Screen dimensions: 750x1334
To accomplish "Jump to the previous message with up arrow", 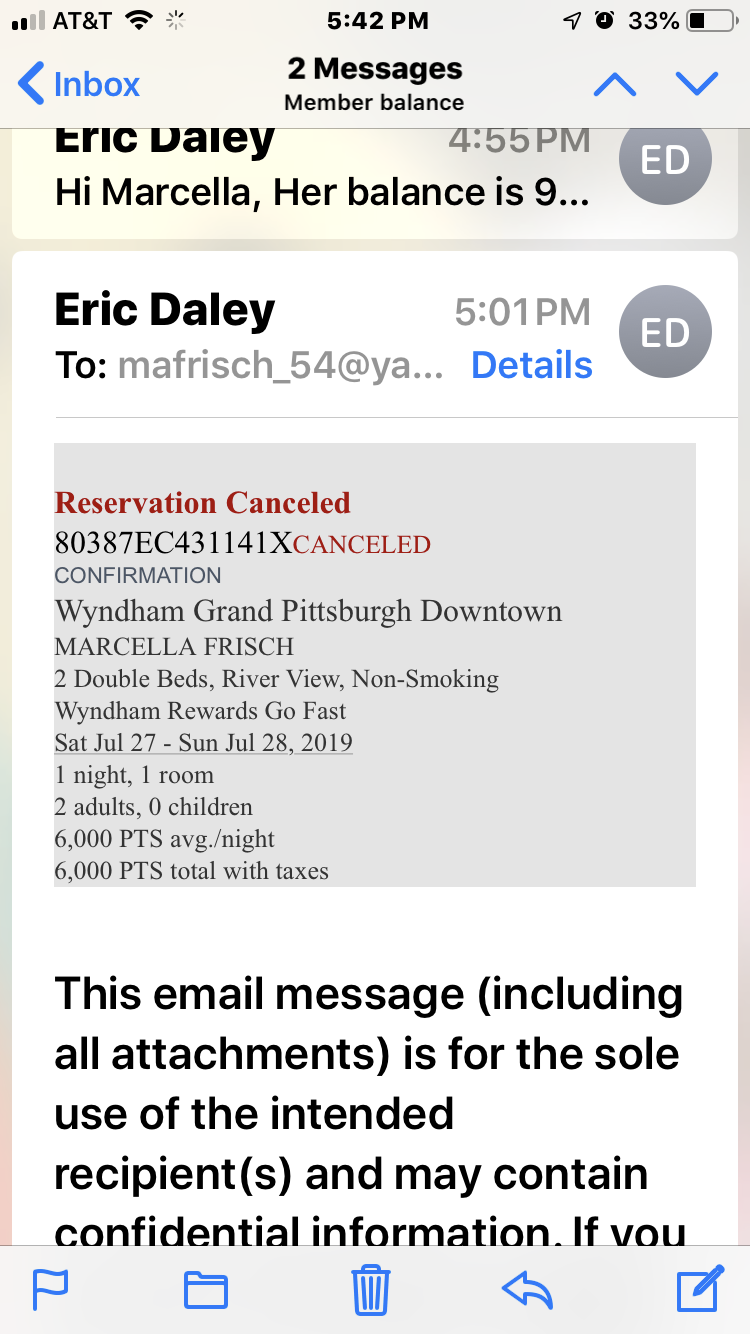I will point(614,84).
